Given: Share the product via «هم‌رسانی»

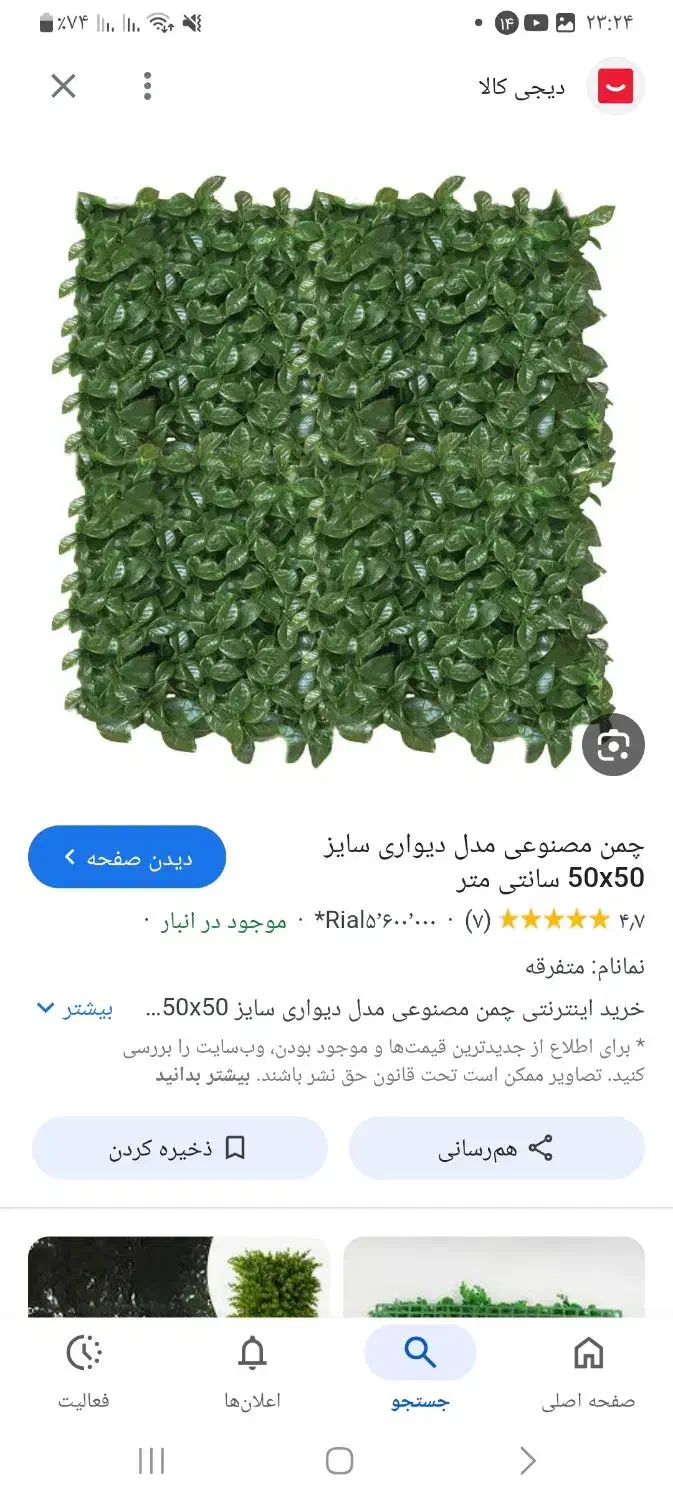Looking at the screenshot, I should [496, 1148].
